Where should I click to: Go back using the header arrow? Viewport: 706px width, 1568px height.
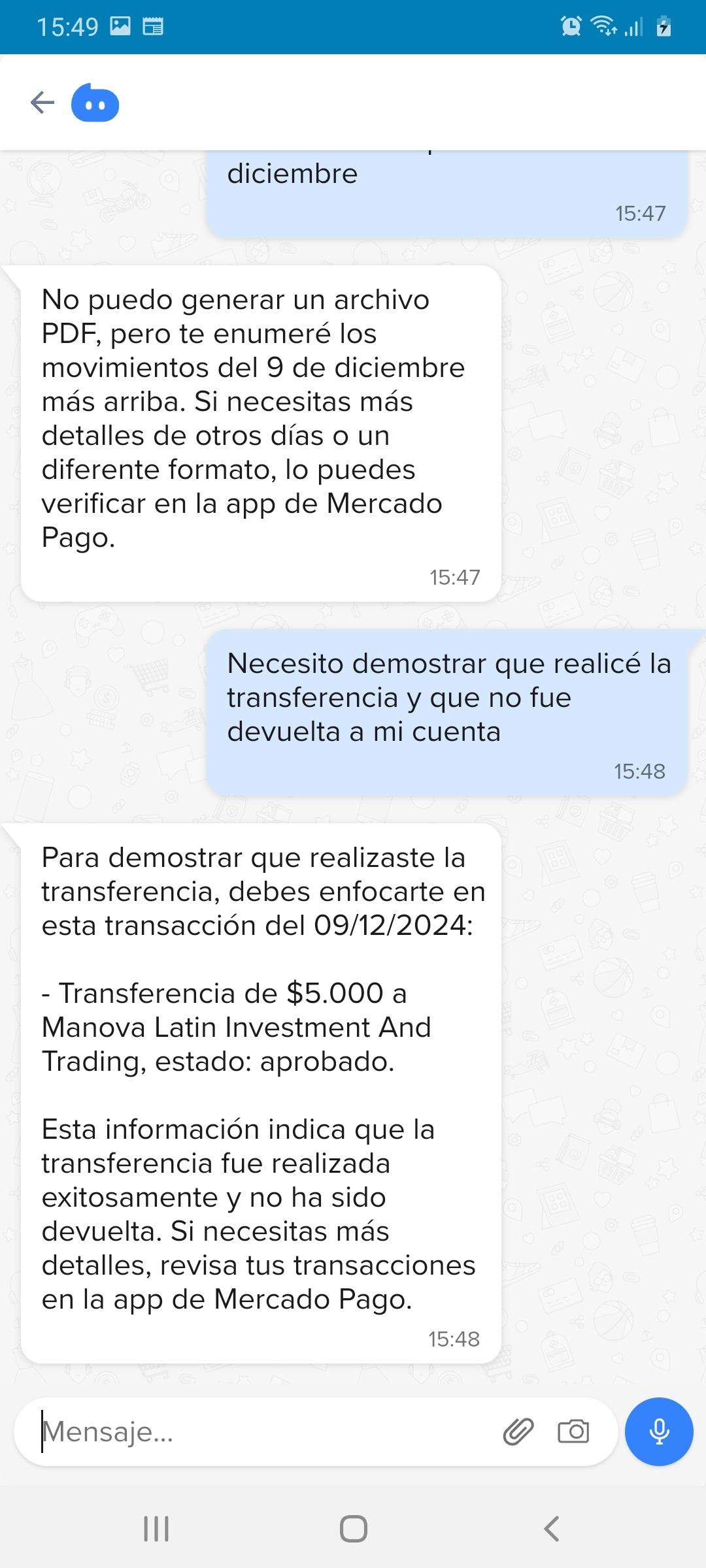[42, 103]
